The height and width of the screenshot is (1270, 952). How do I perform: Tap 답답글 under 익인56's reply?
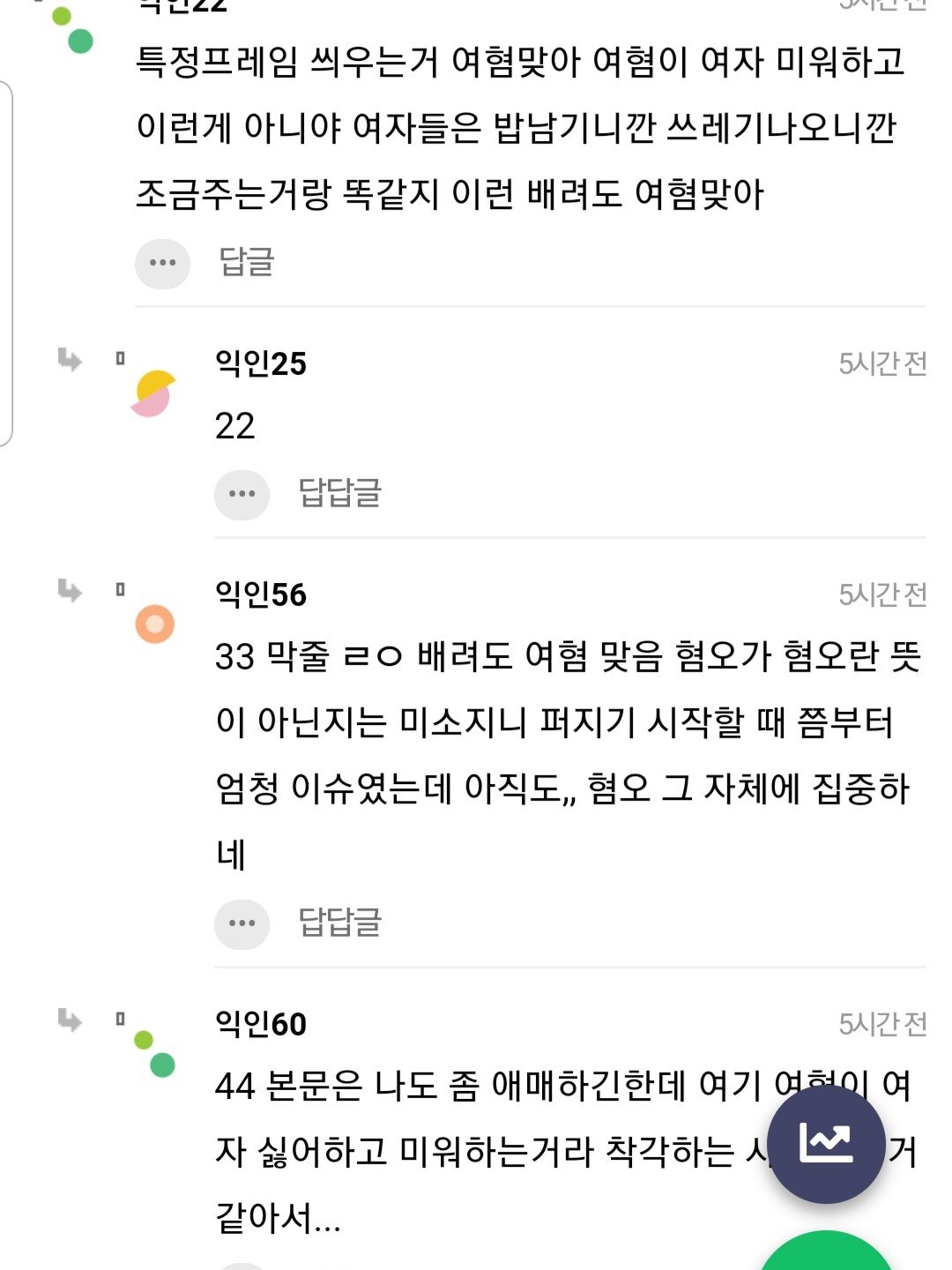(339, 923)
